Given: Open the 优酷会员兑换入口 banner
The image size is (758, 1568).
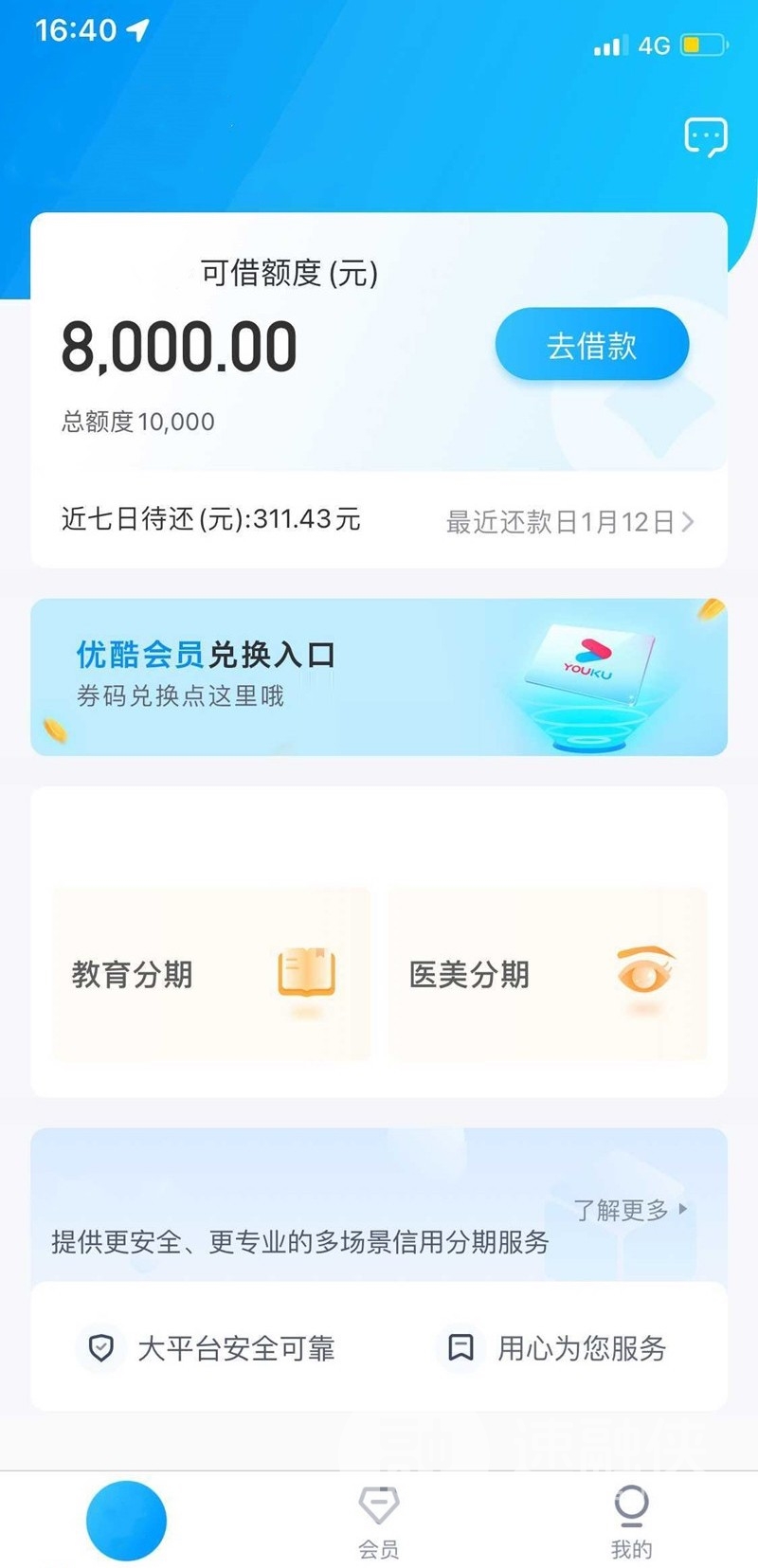Looking at the screenshot, I should (379, 676).
